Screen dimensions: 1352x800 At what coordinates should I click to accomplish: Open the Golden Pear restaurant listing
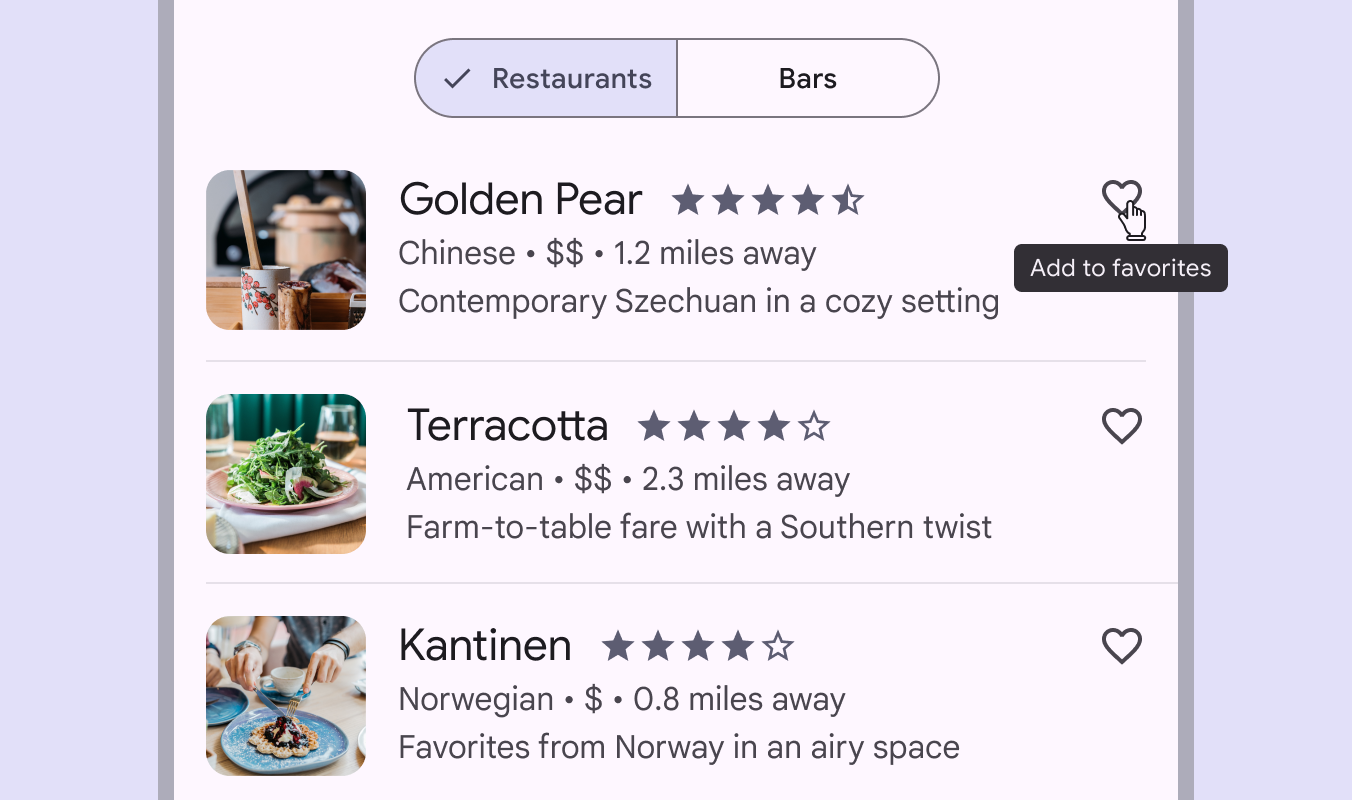coord(520,201)
